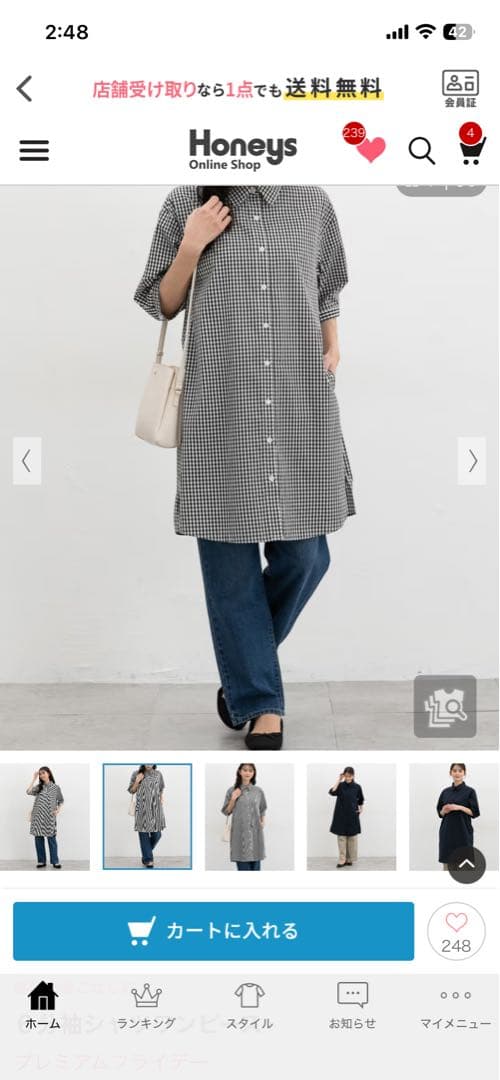
Task: Select navy dress with beige pants thumbnail
Action: click(x=351, y=816)
